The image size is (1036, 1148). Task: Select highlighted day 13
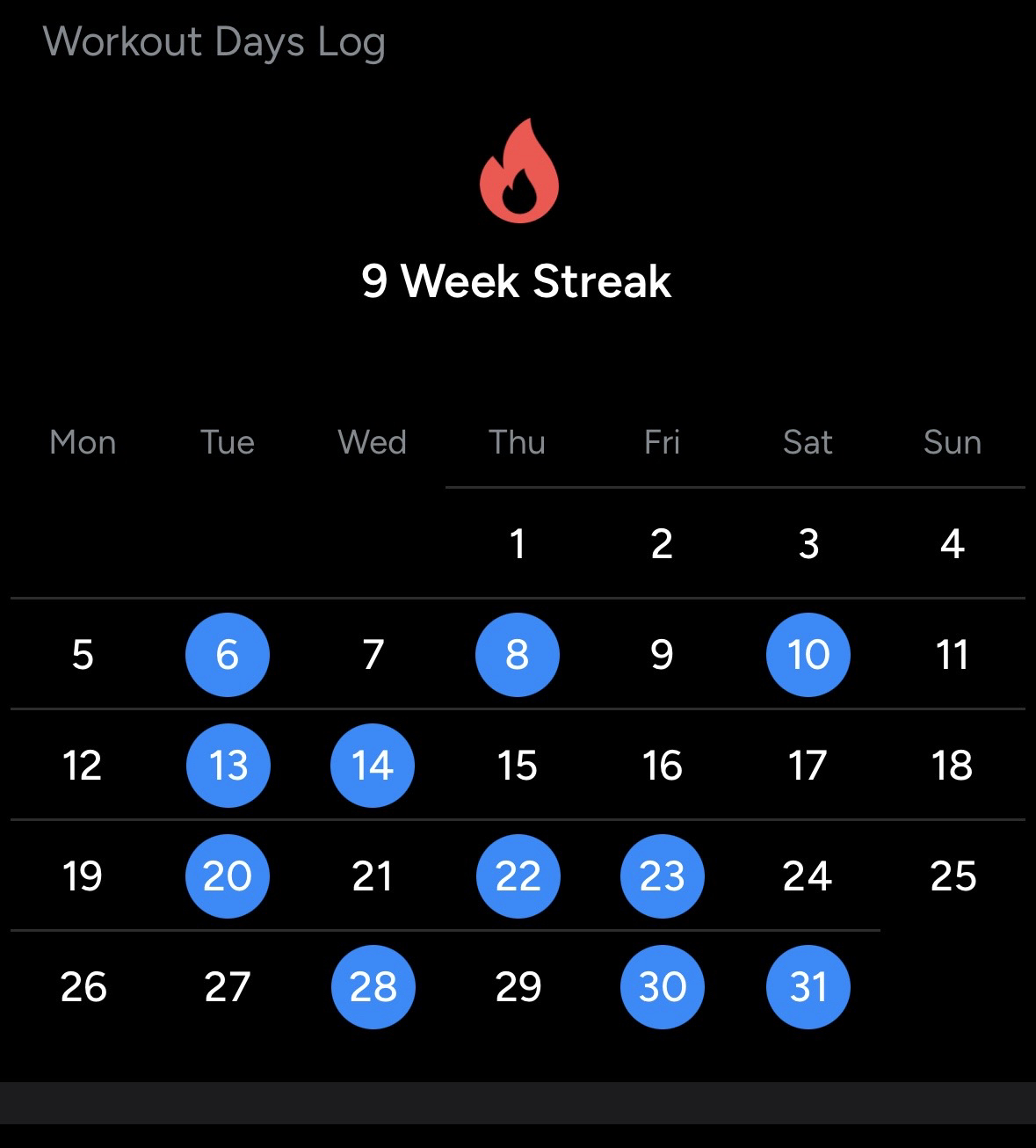228,766
